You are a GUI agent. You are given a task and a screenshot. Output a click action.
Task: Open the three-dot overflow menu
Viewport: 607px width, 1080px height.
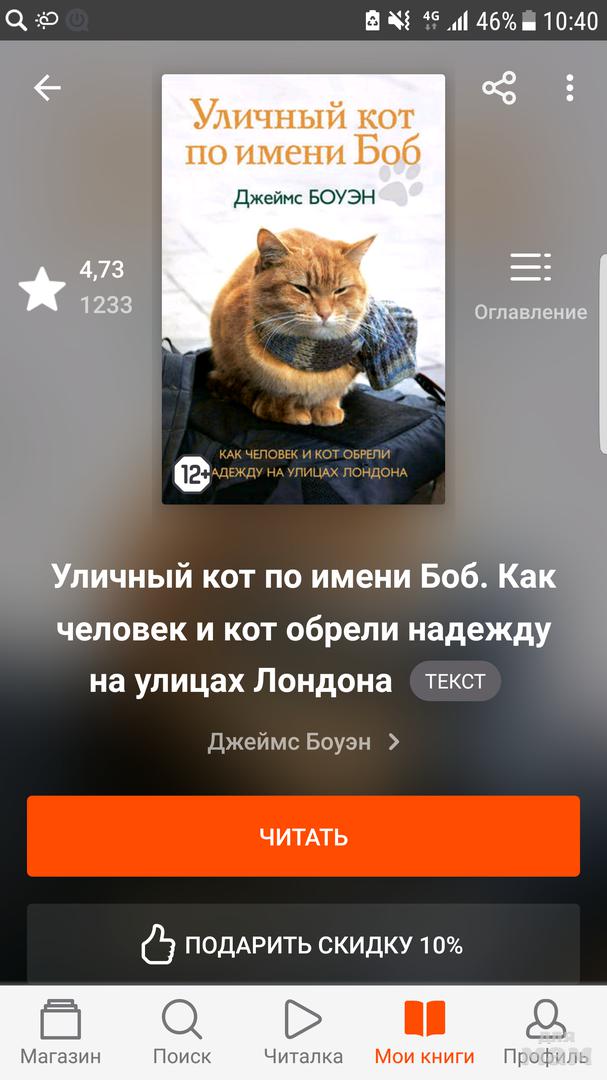pyautogui.click(x=569, y=89)
